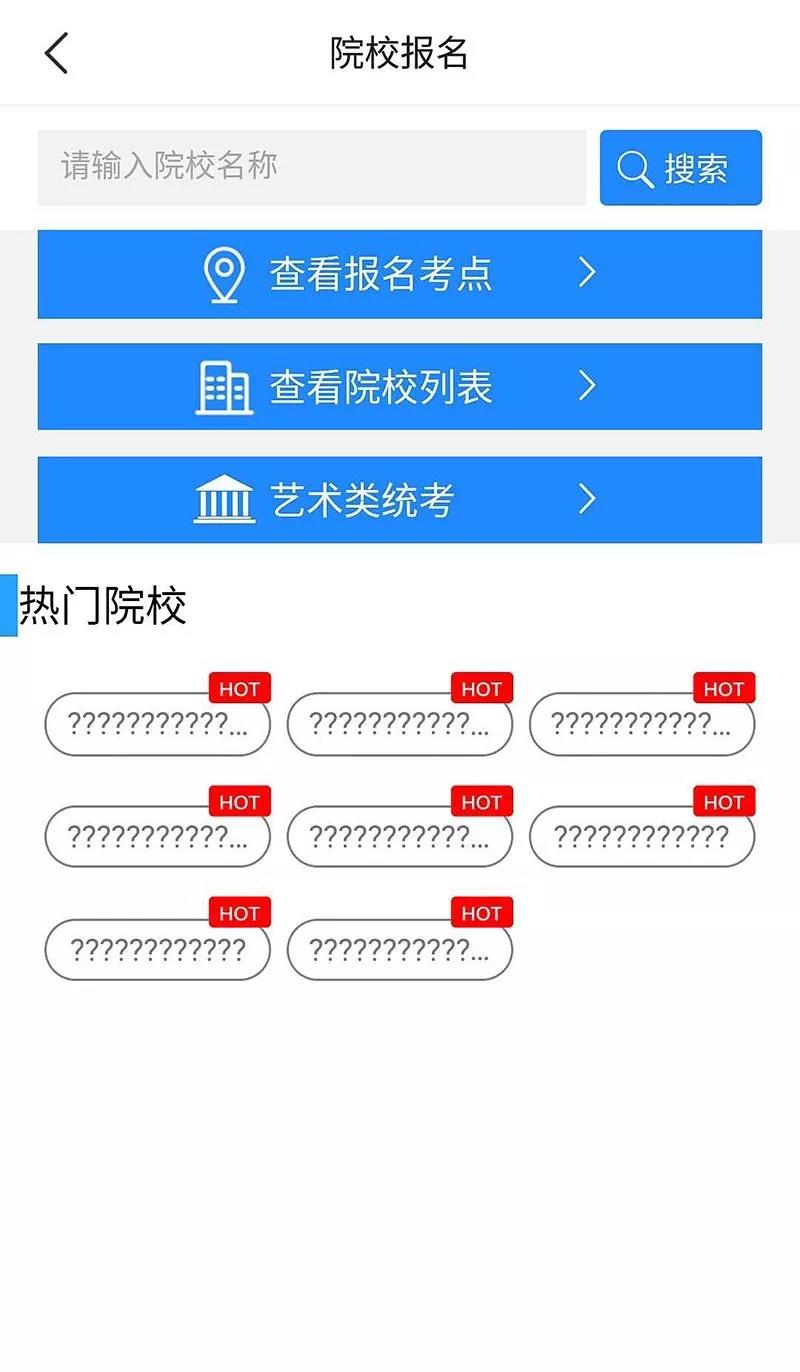Click the building icon on 查看院校列表
Image resolution: width=800 pixels, height=1372 pixels.
point(224,387)
